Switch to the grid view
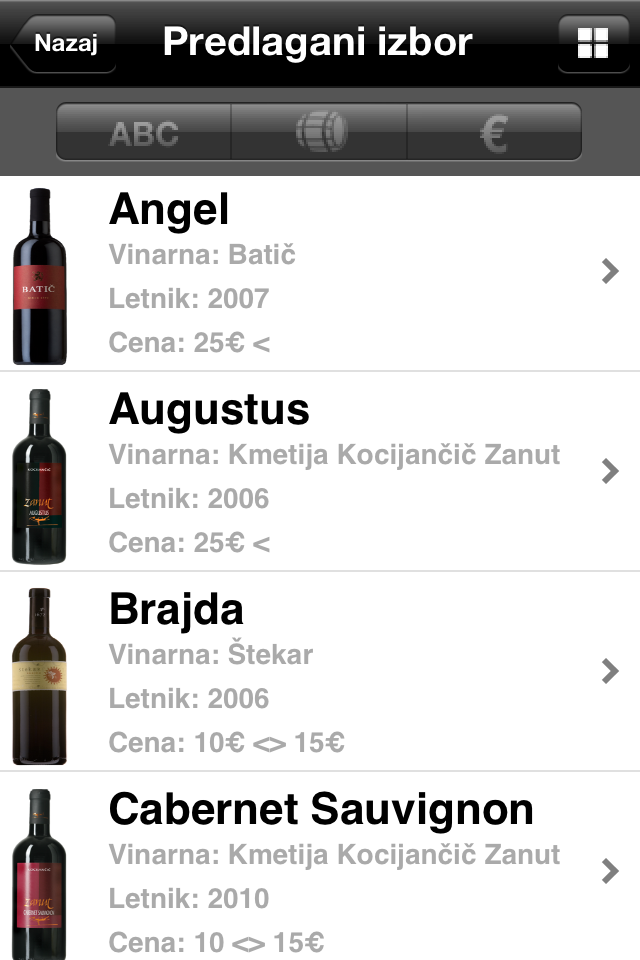This screenshot has height=960, width=640. point(593,44)
